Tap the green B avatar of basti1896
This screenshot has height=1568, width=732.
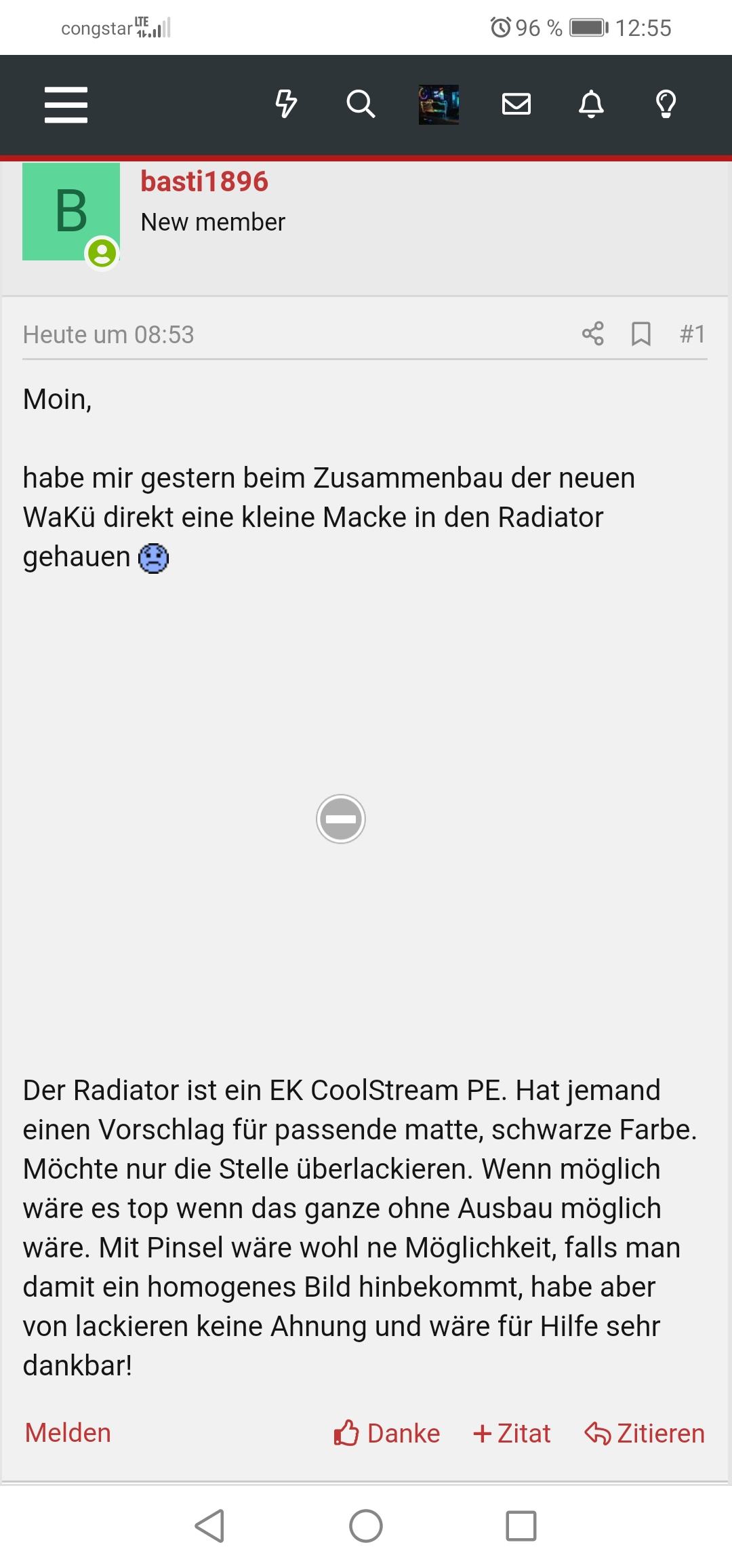coord(71,212)
